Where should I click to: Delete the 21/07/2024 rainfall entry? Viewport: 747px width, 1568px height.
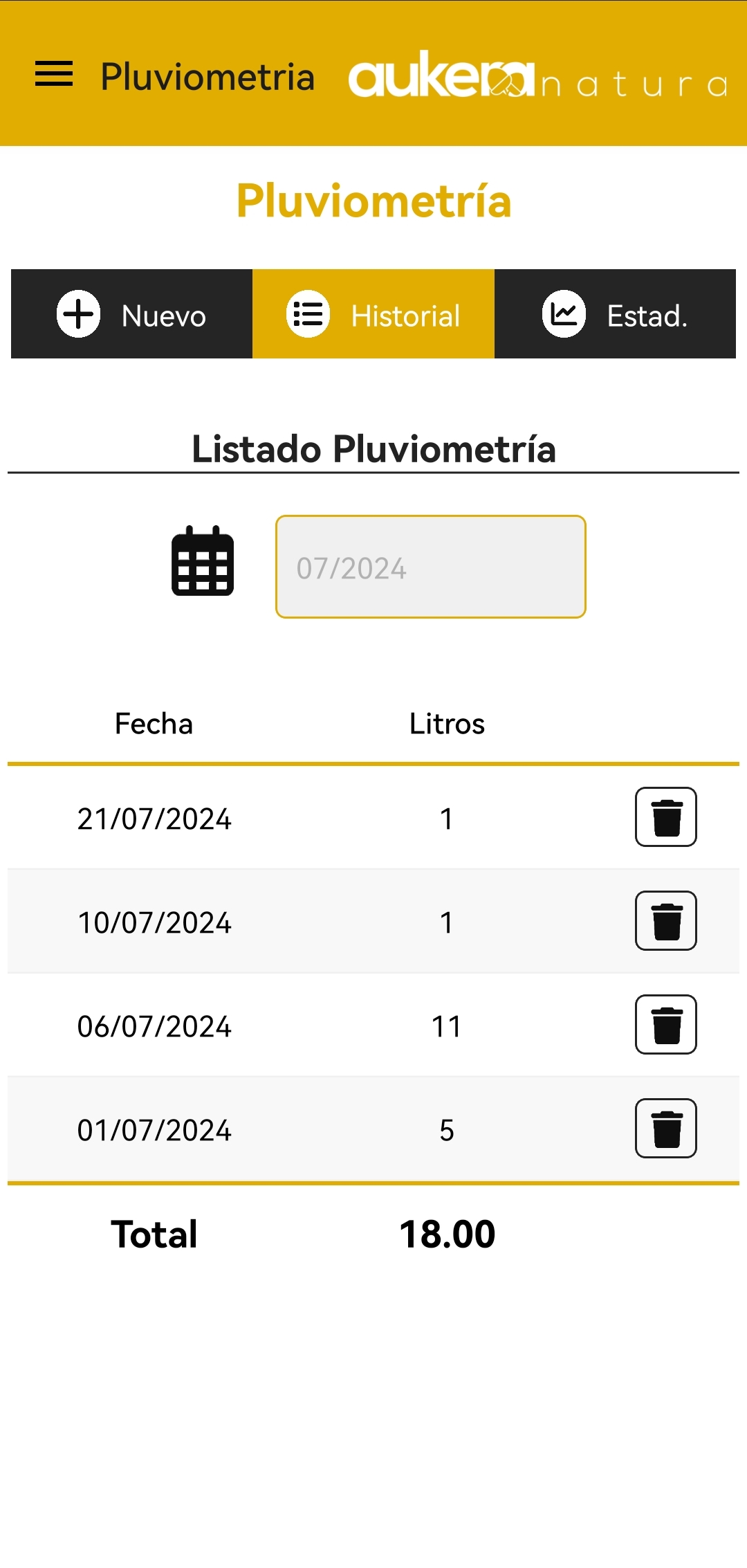(x=665, y=817)
